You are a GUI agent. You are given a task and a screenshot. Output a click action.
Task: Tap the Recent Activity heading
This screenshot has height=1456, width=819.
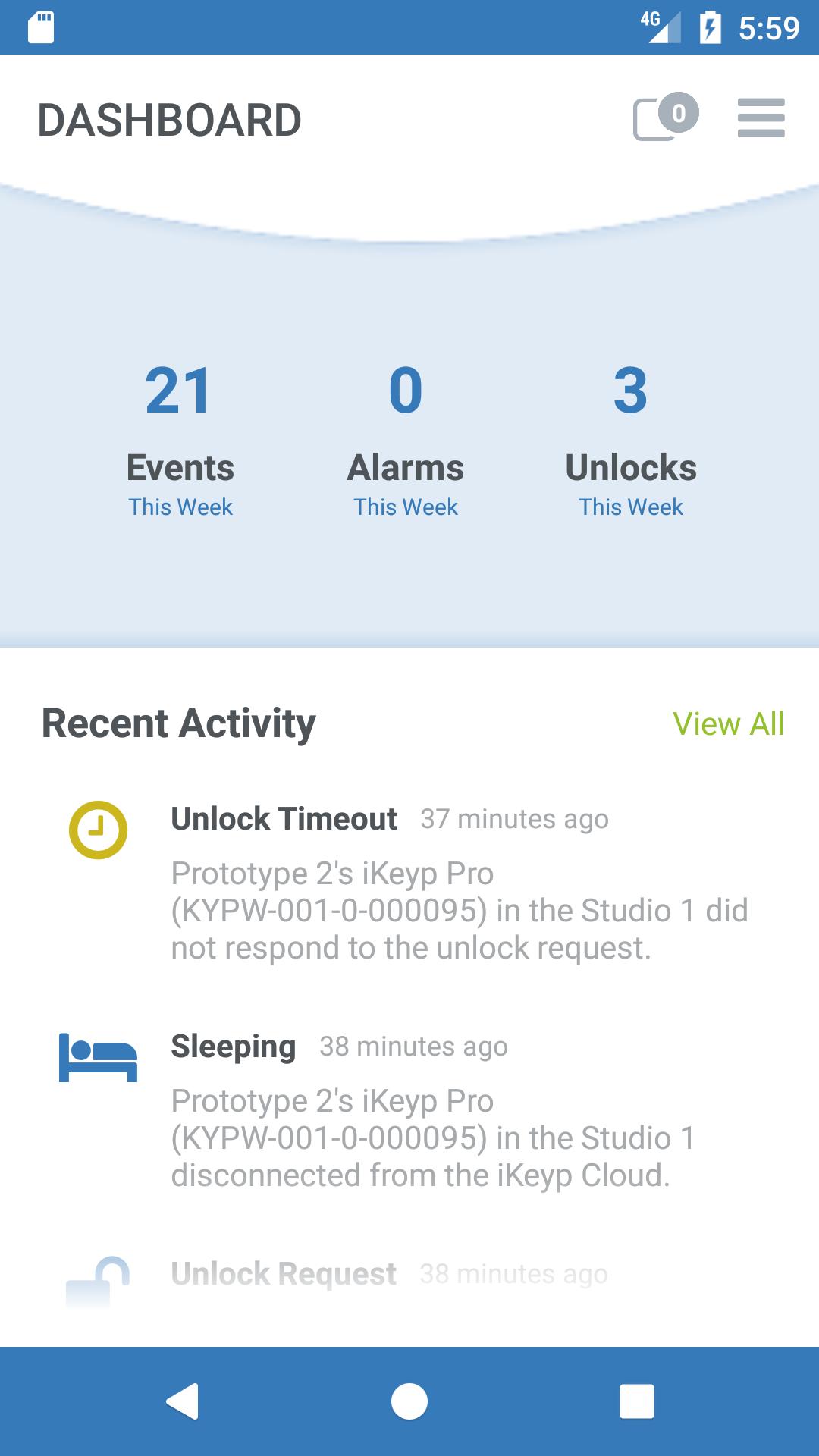pyautogui.click(x=177, y=723)
